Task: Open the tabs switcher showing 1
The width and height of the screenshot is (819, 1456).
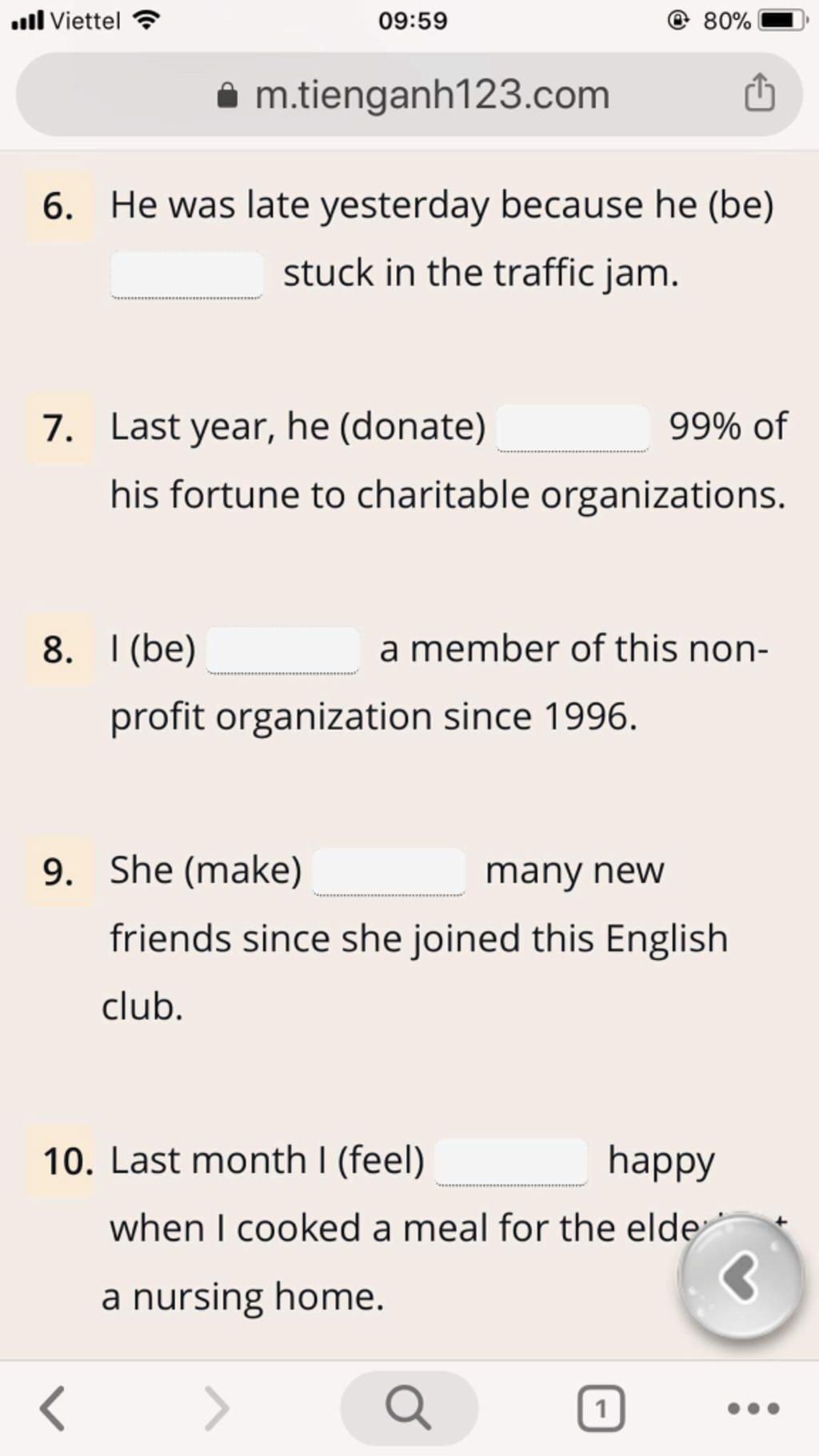Action: (601, 1409)
